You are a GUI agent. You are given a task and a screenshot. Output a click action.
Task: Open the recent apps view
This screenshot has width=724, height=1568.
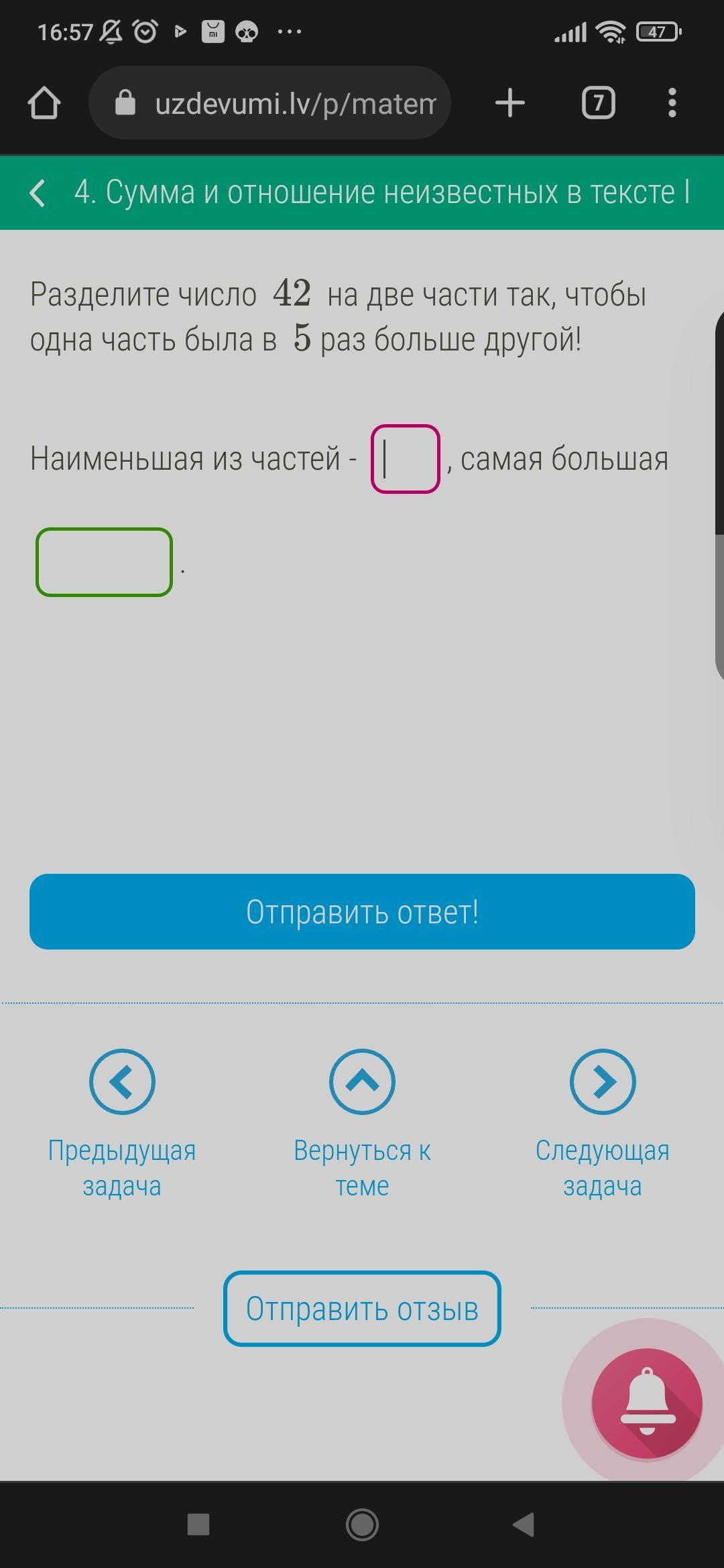tap(198, 1525)
